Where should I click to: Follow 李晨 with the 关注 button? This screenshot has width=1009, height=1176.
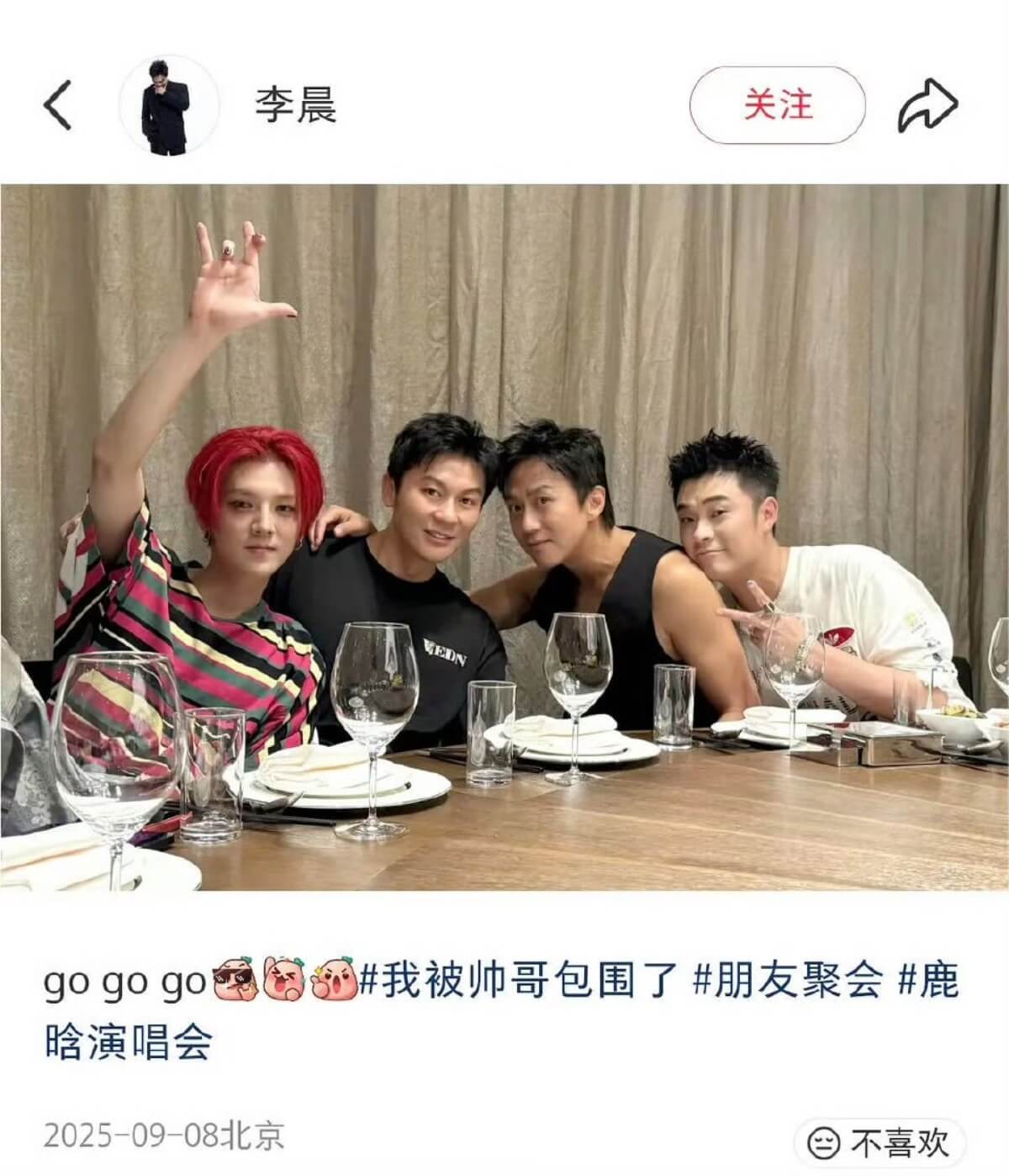point(778,106)
